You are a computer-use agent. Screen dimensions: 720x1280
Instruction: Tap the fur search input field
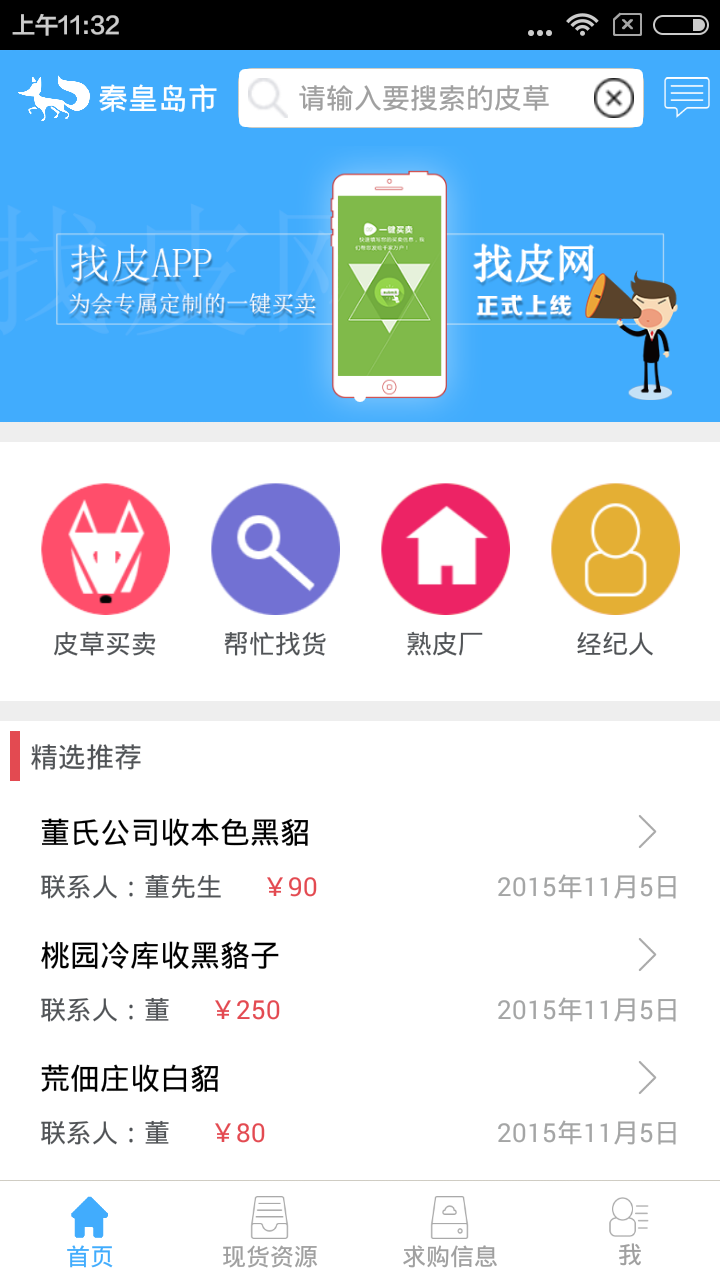point(422,98)
